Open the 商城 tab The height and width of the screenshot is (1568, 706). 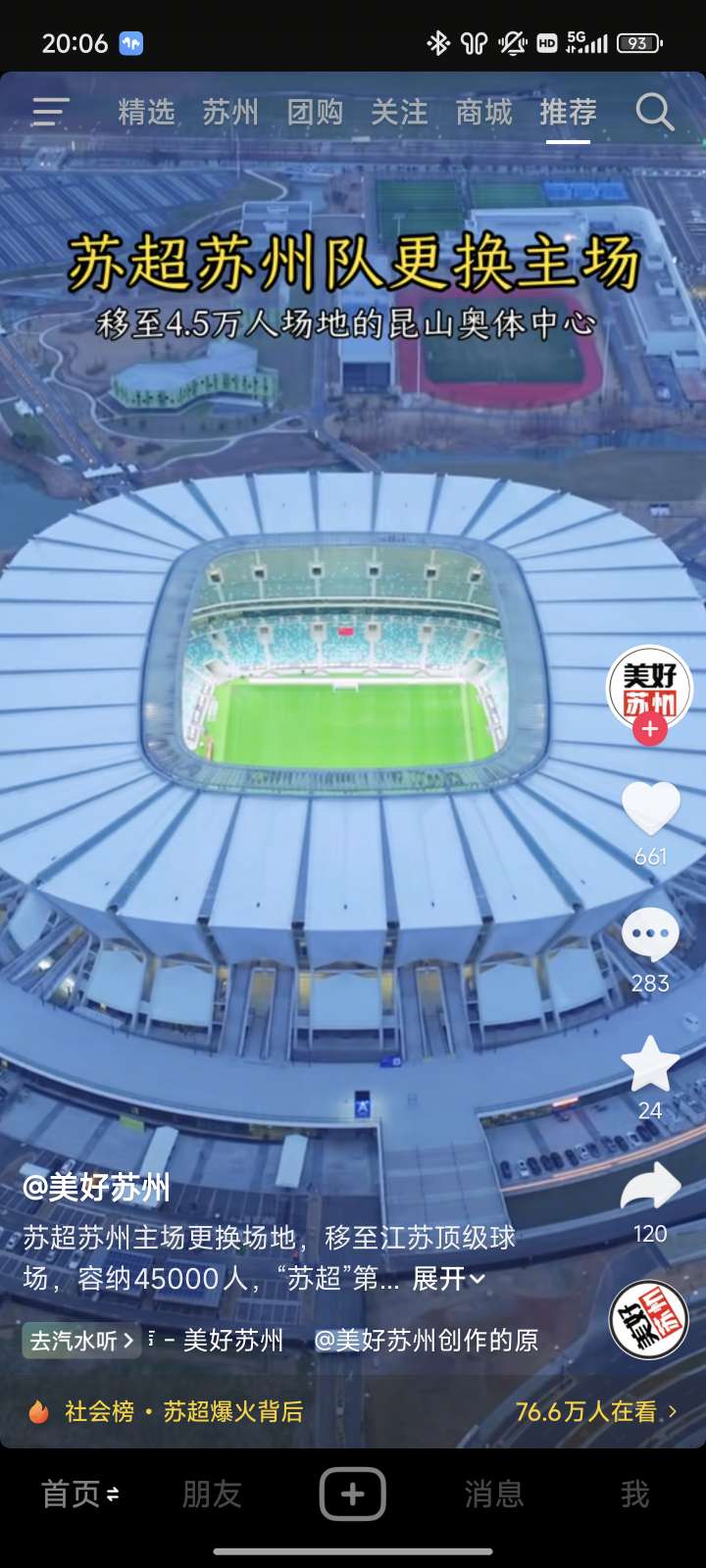pyautogui.click(x=483, y=113)
